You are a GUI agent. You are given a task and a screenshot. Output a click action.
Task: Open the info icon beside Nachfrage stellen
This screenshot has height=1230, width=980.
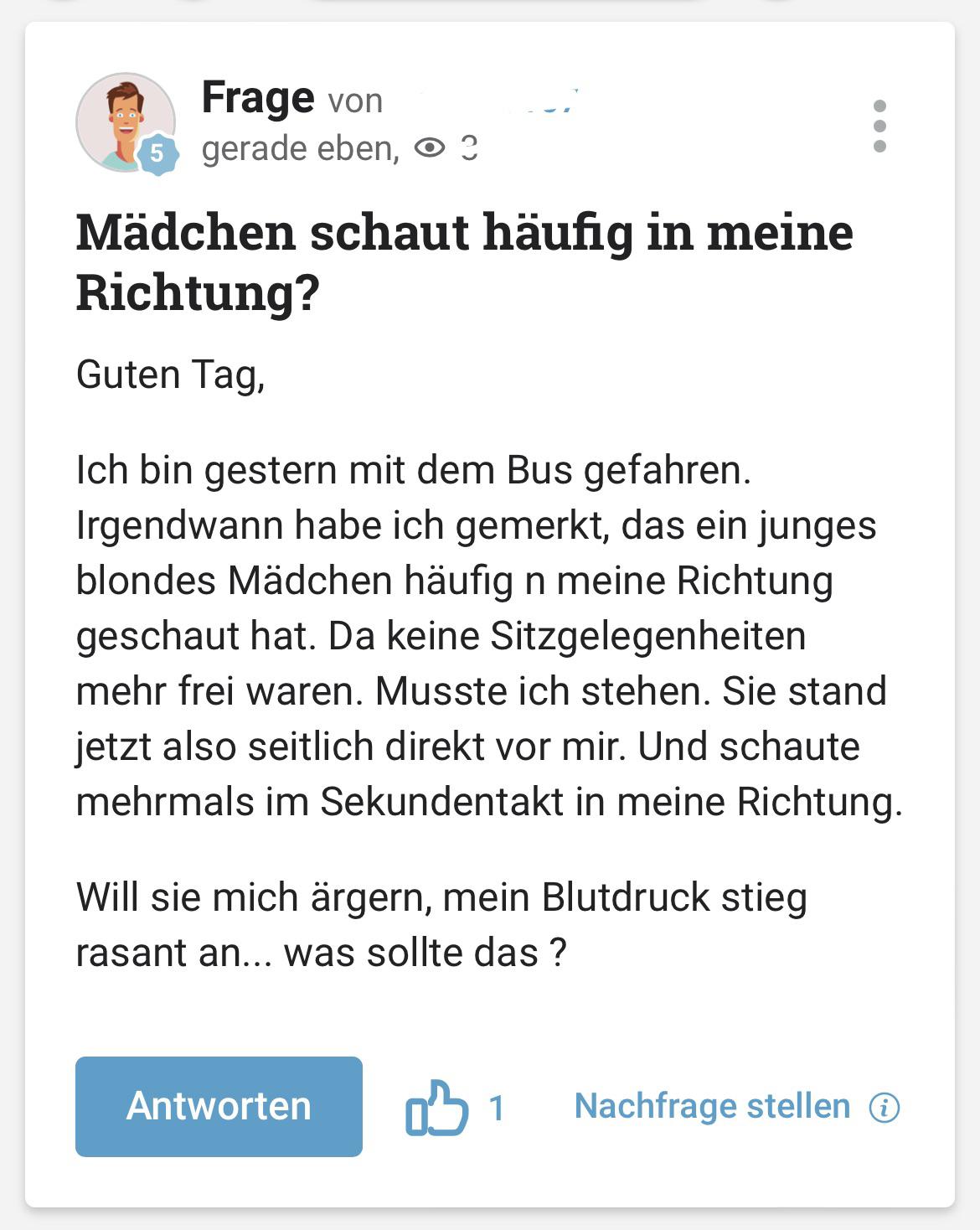(x=885, y=1108)
